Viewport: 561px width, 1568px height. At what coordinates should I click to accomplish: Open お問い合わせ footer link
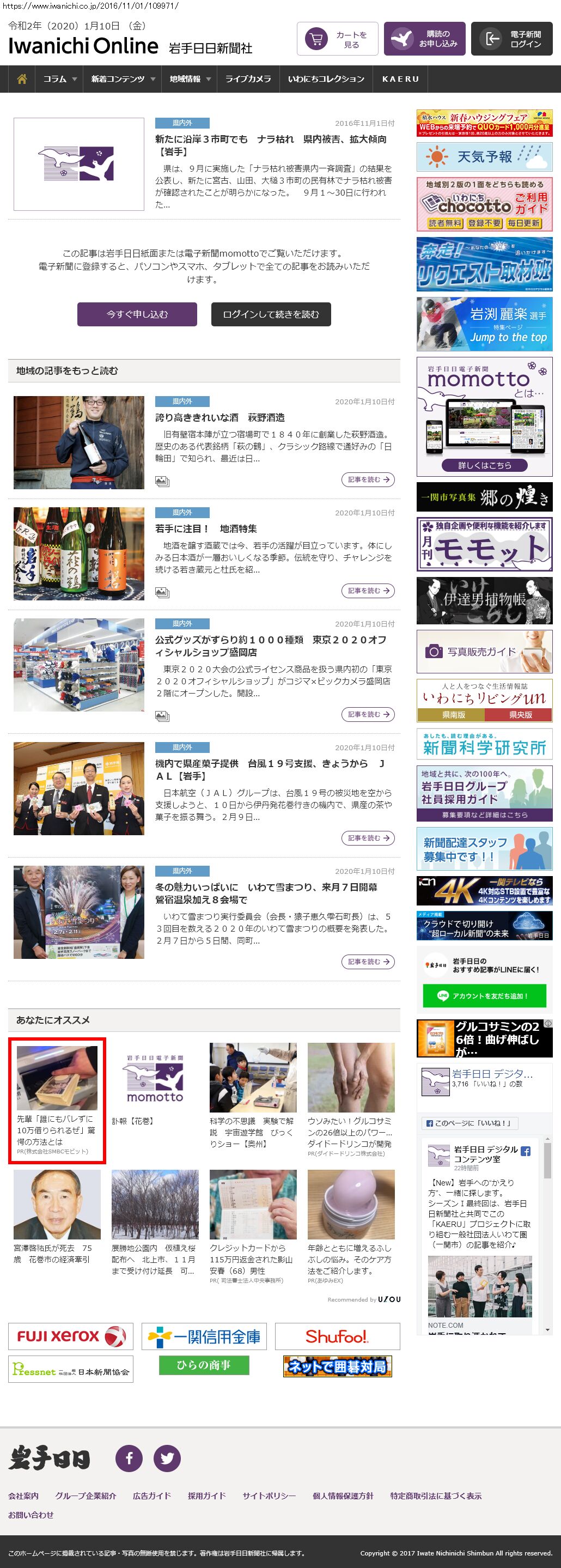click(31, 1515)
